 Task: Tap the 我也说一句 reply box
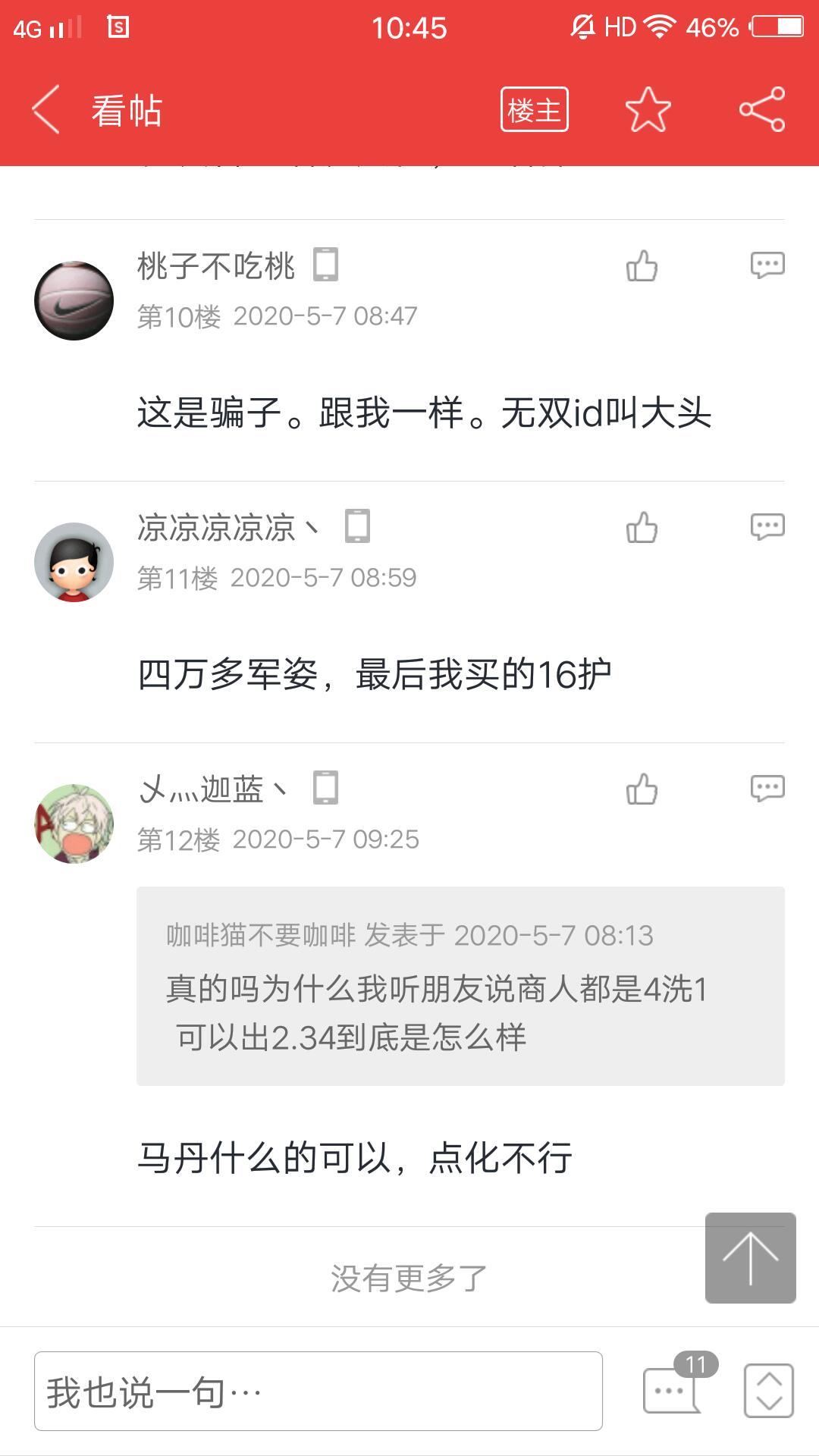318,1391
